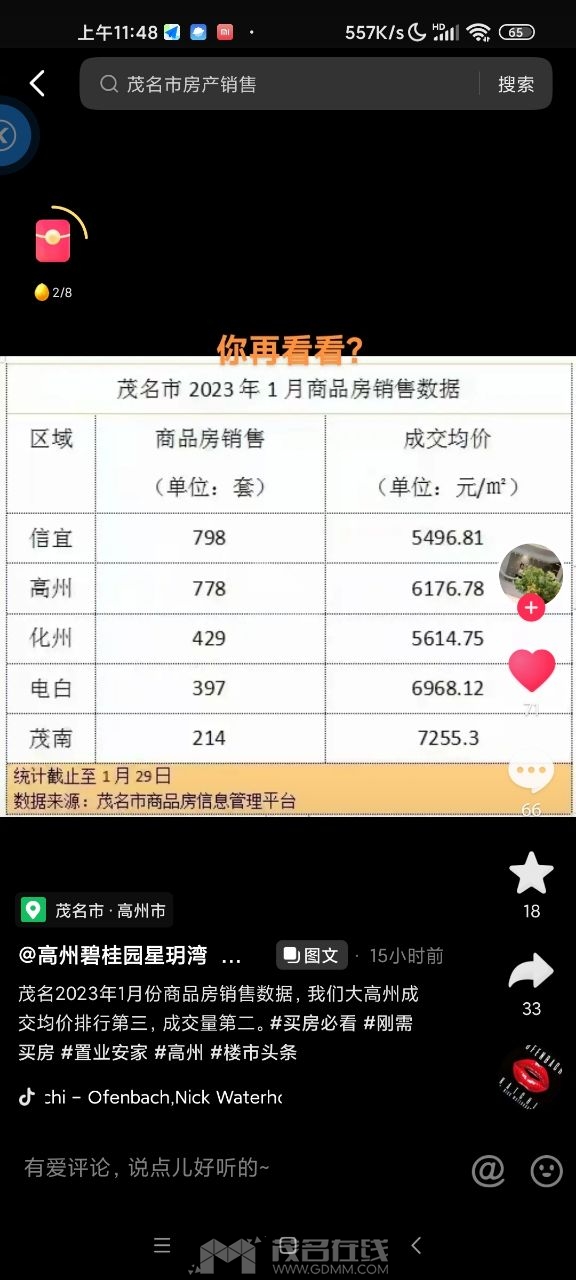The image size is (576, 1280).
Task: Share the post with the arrow icon
Action: coord(531,971)
